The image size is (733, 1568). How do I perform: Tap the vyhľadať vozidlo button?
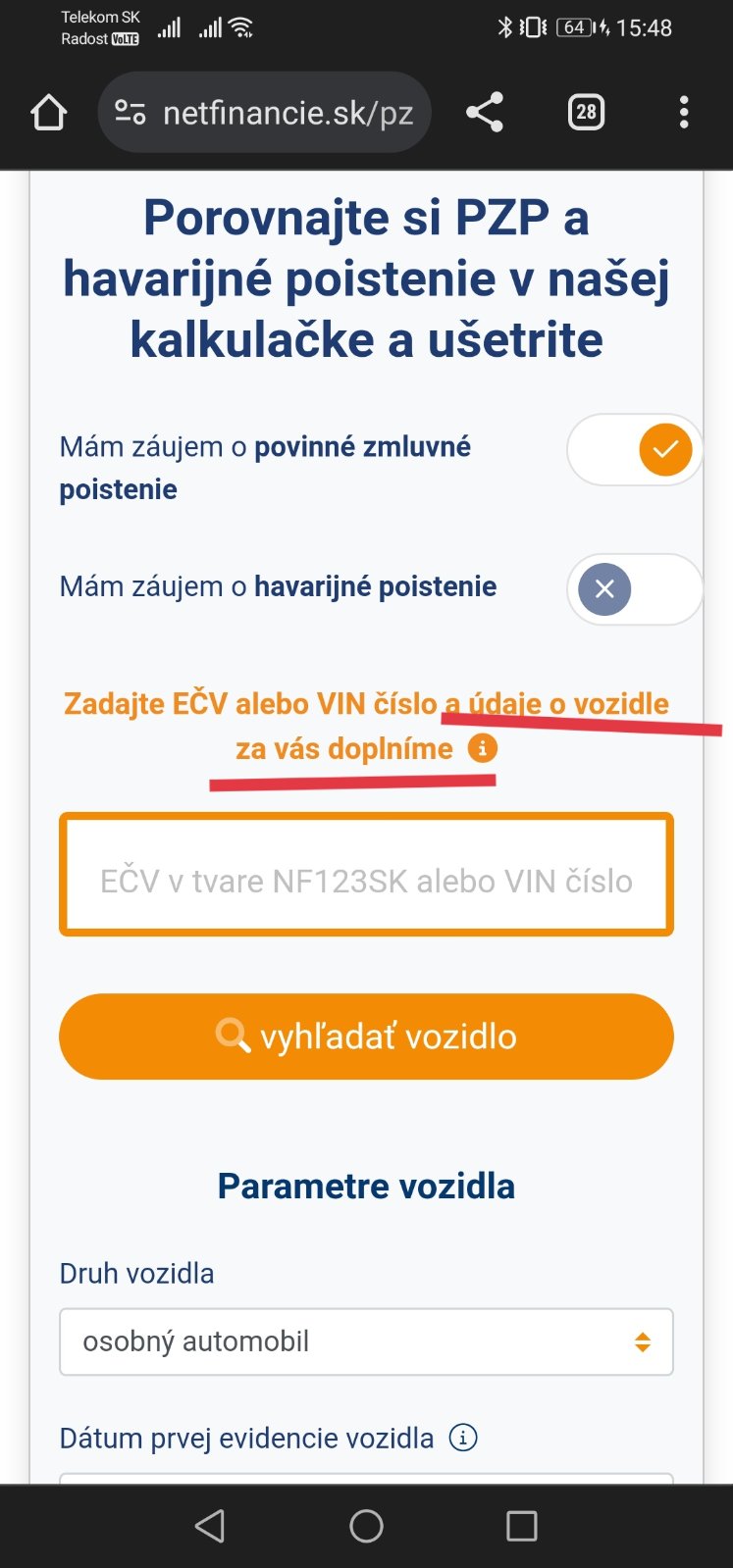point(366,1037)
